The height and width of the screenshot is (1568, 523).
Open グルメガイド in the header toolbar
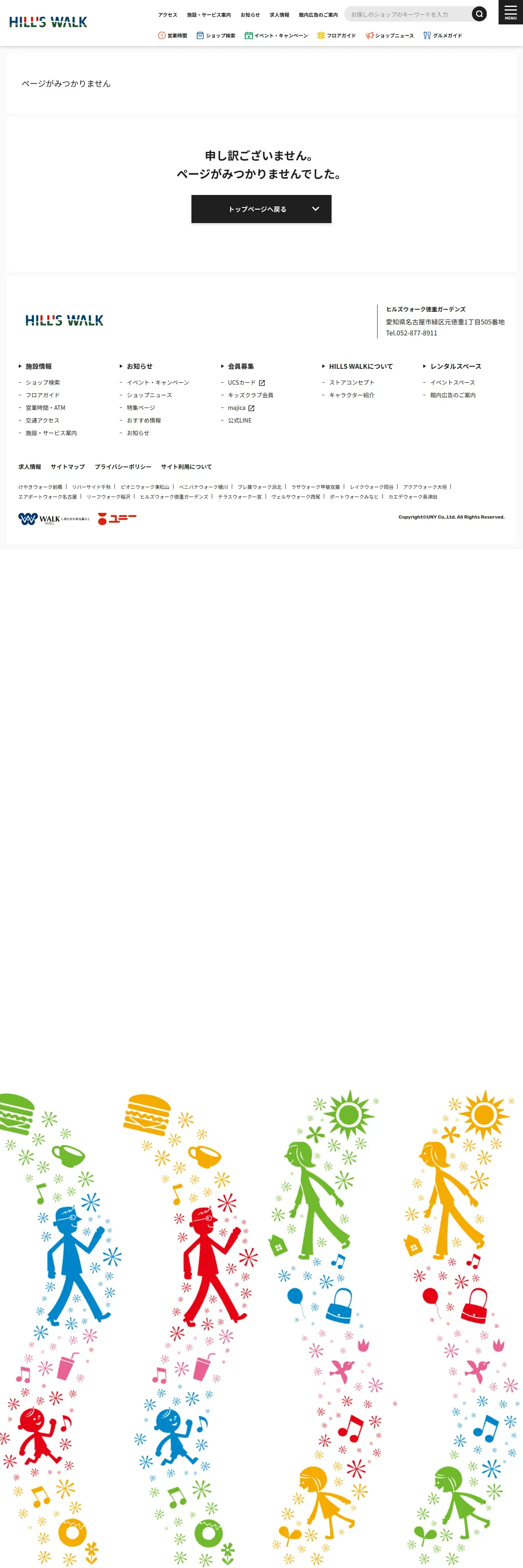pyautogui.click(x=443, y=35)
